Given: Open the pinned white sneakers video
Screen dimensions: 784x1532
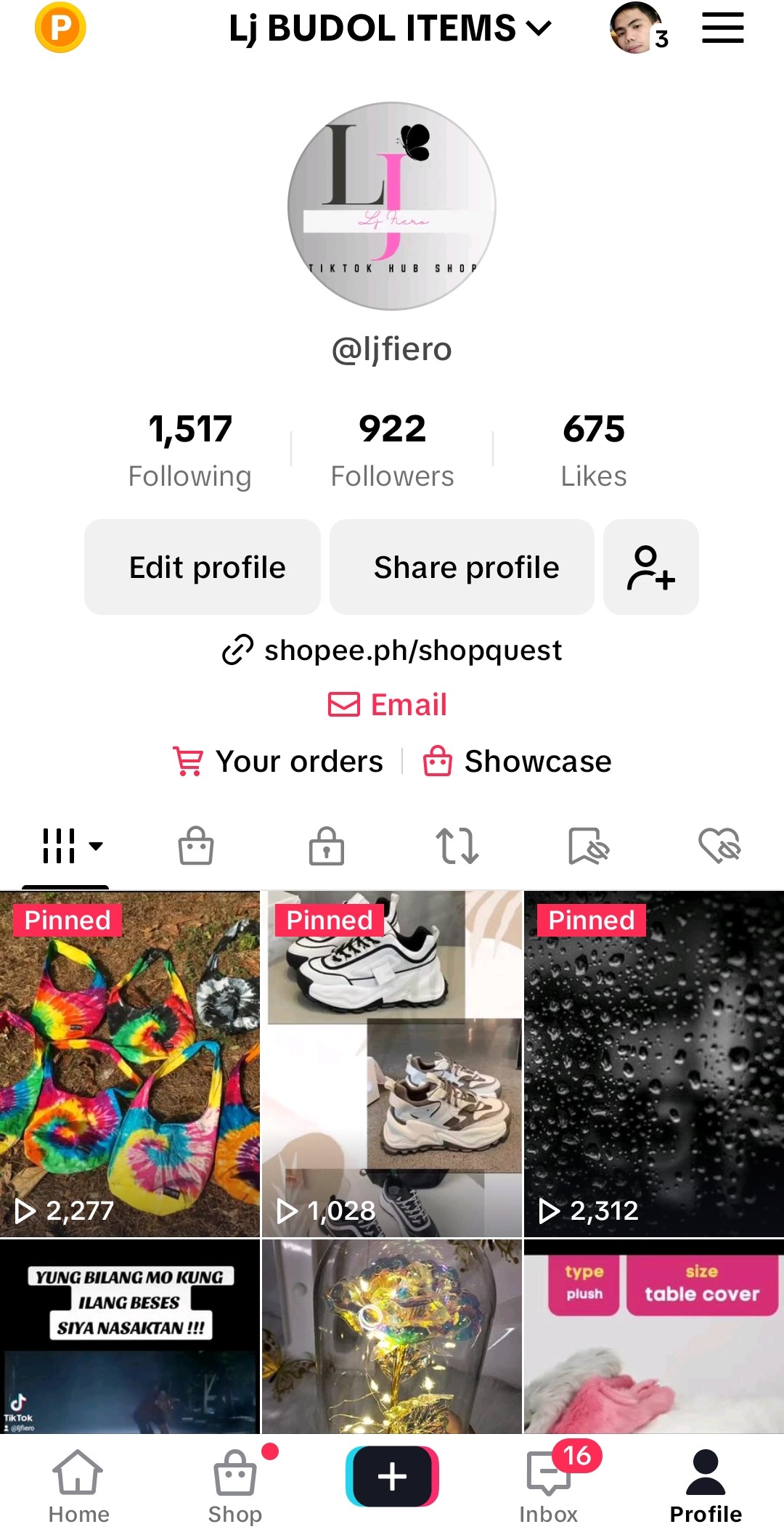Looking at the screenshot, I should (x=392, y=1064).
